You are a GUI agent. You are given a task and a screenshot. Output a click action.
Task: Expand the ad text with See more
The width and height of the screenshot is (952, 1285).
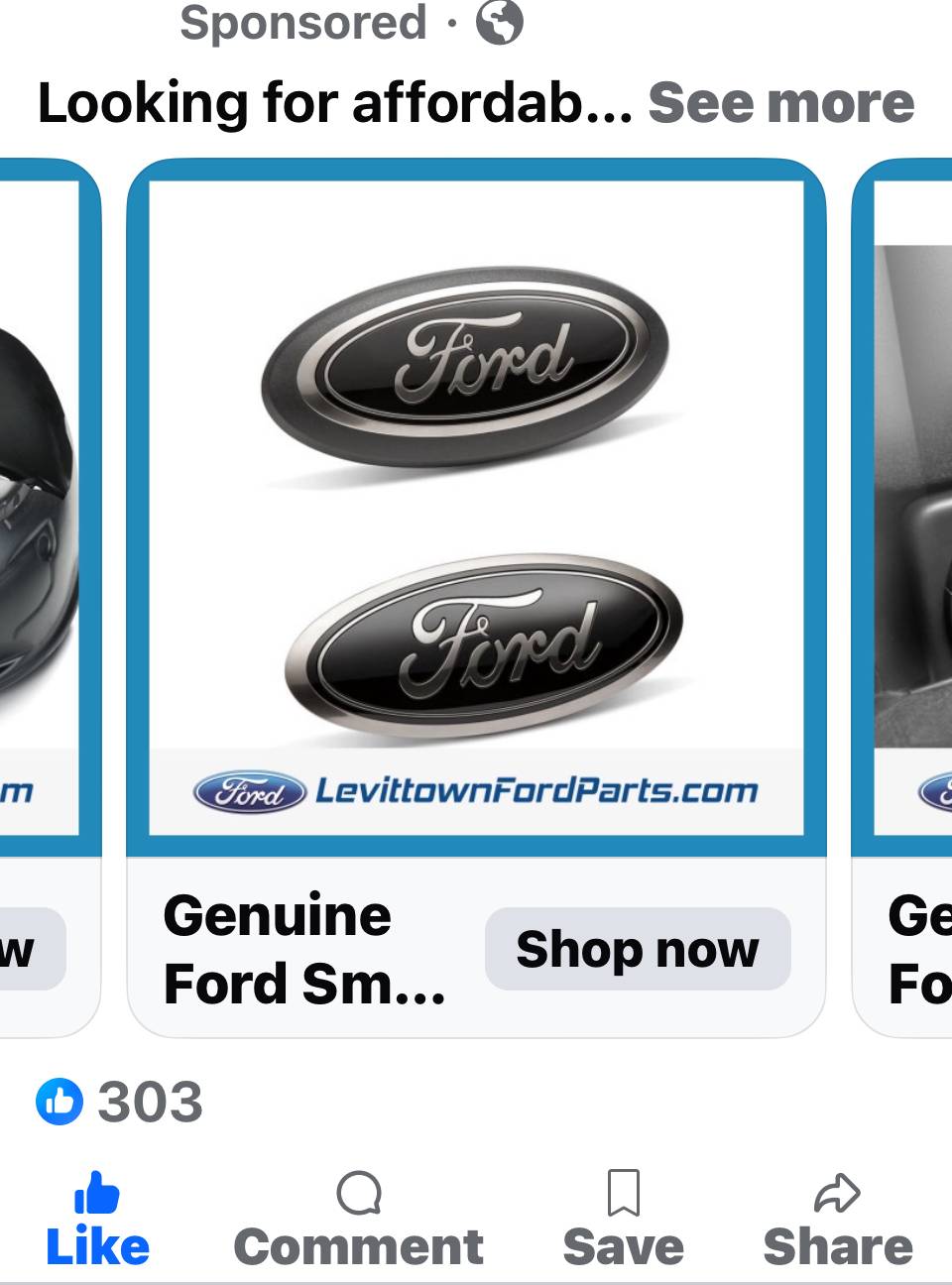tap(780, 103)
